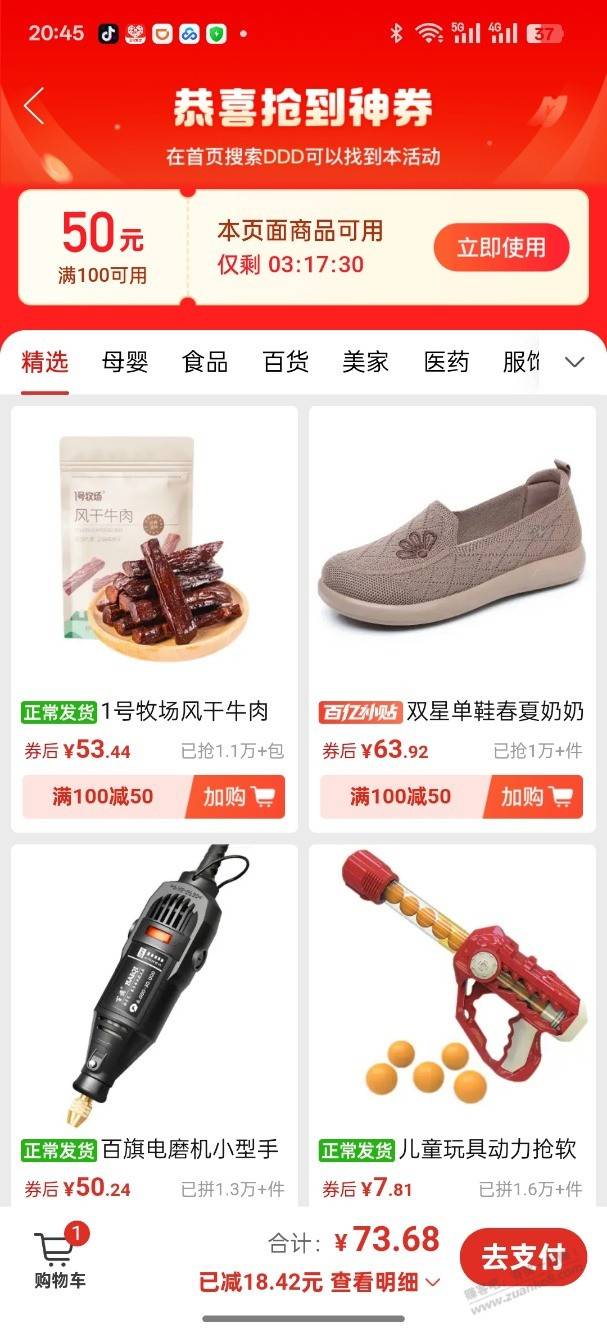Open the 儿童玩具动力抢 toy product
The height and width of the screenshot is (1334, 607).
(x=452, y=1000)
